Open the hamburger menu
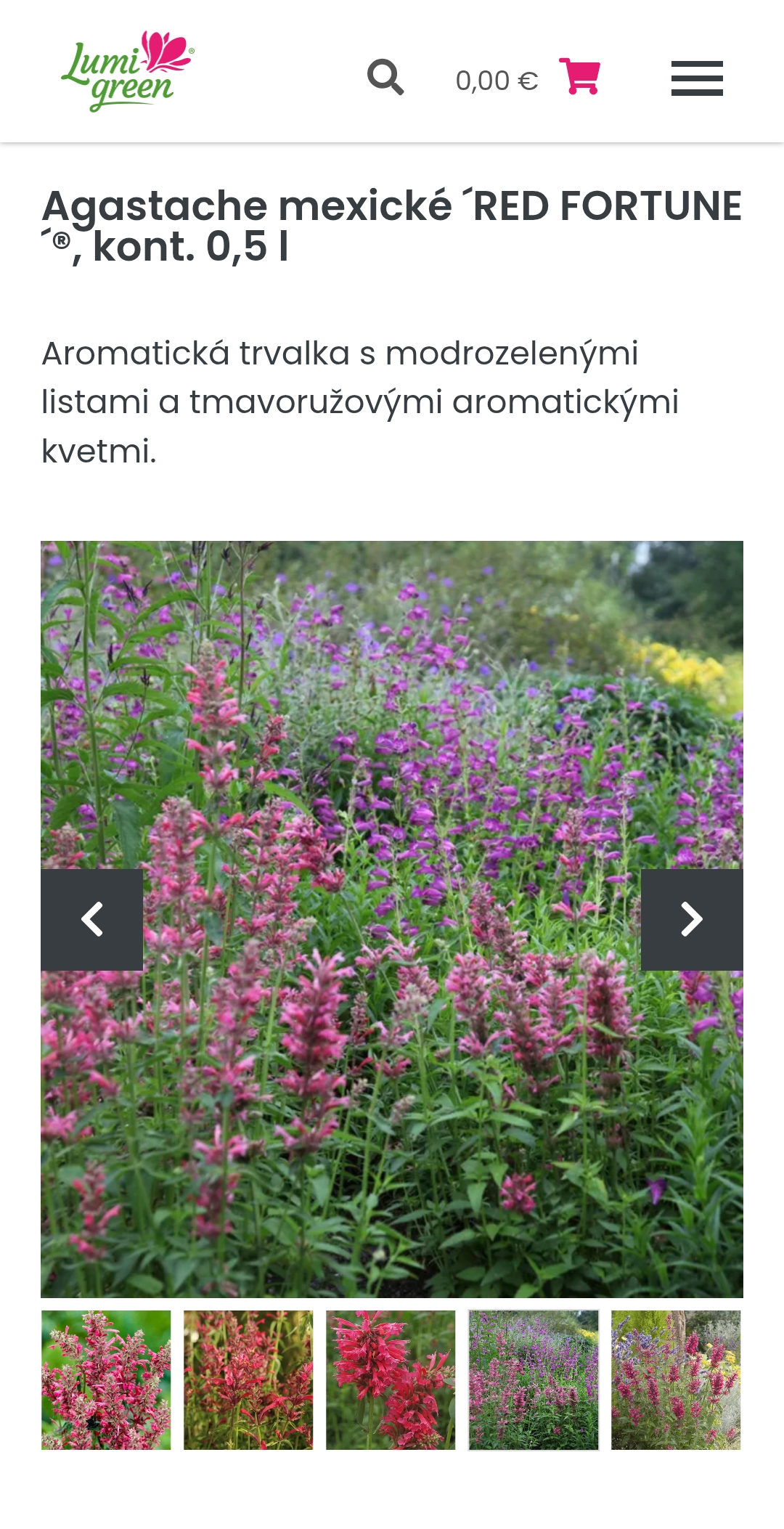784x1529 pixels. coord(697,78)
